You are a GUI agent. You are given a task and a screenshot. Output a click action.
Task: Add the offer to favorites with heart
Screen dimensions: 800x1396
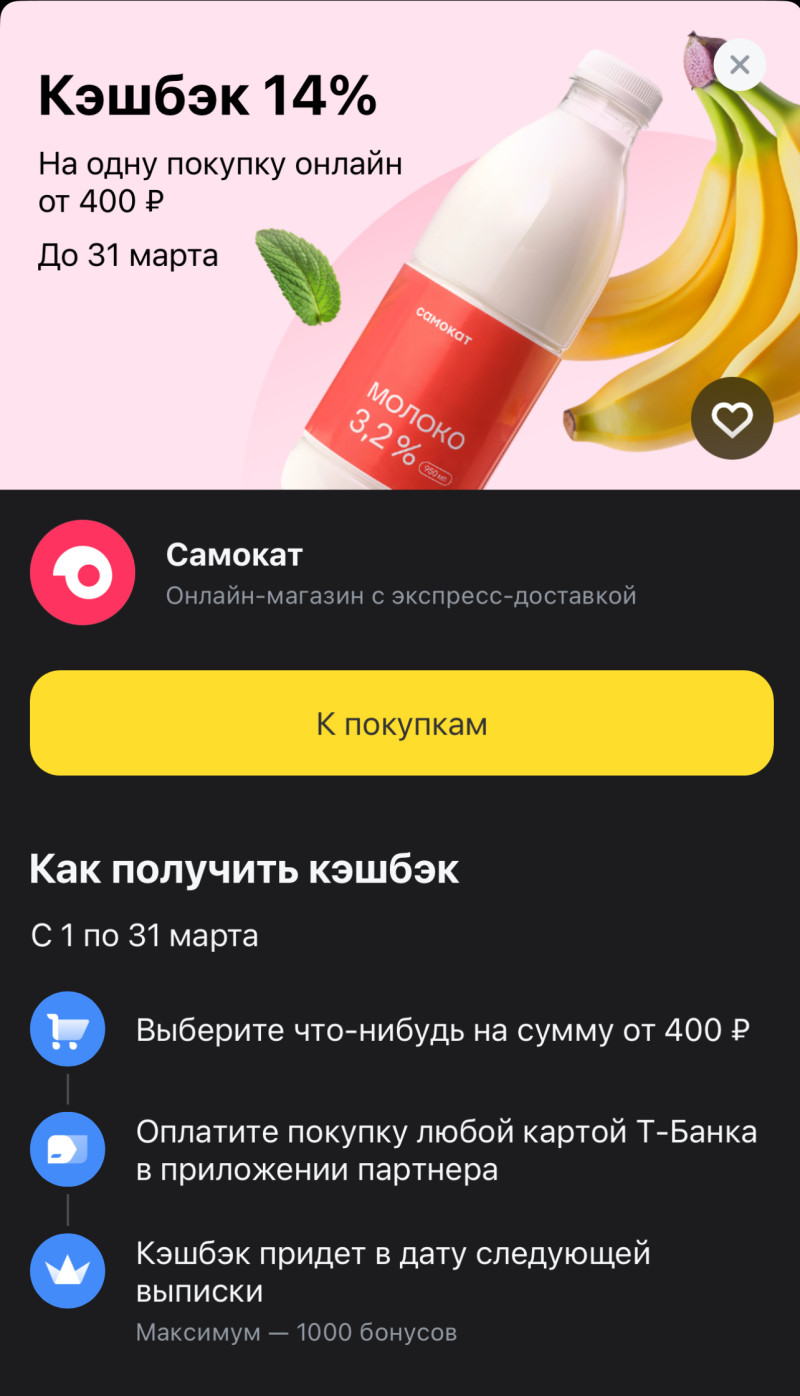click(x=731, y=419)
